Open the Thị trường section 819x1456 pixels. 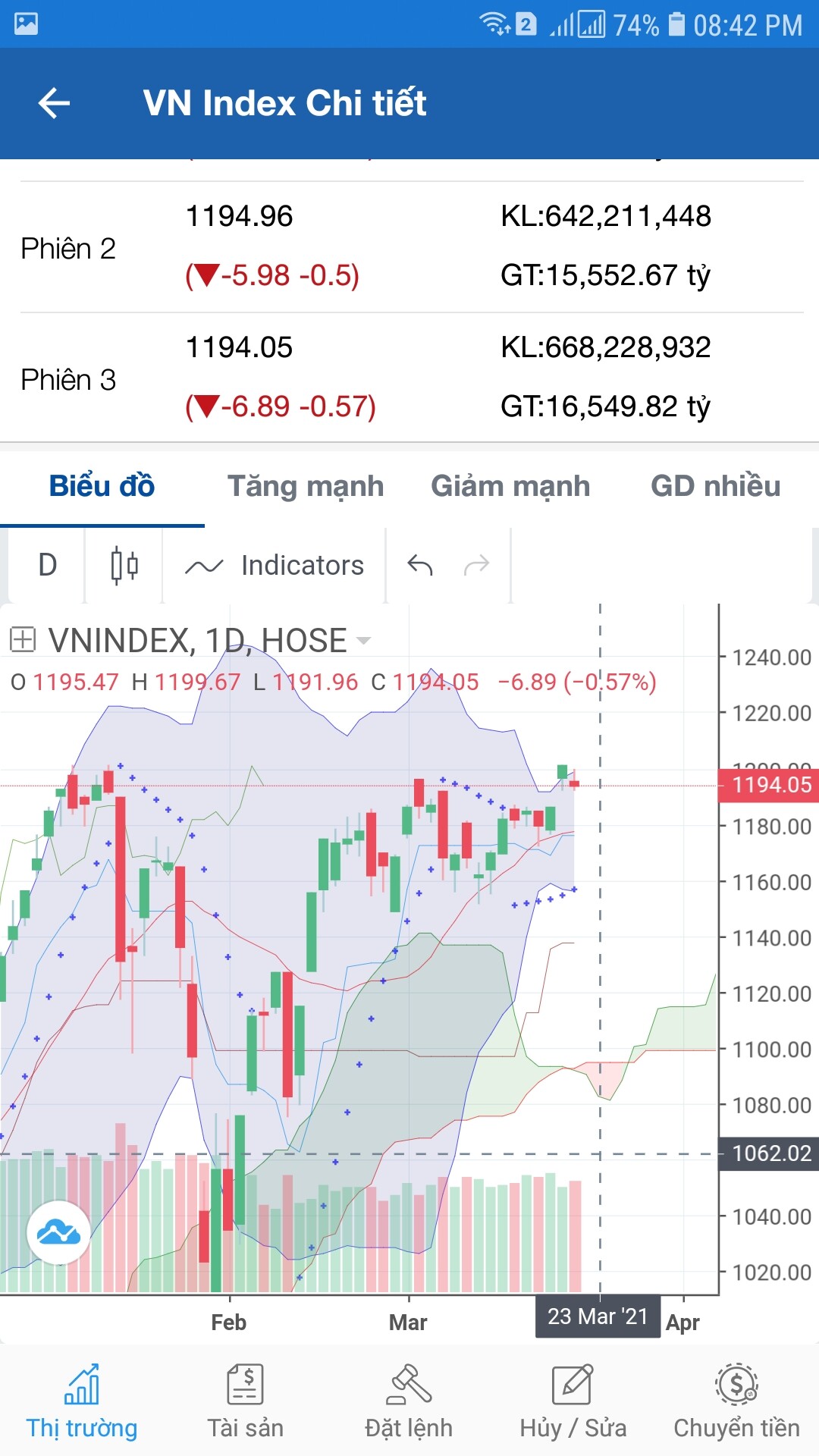tap(82, 1401)
